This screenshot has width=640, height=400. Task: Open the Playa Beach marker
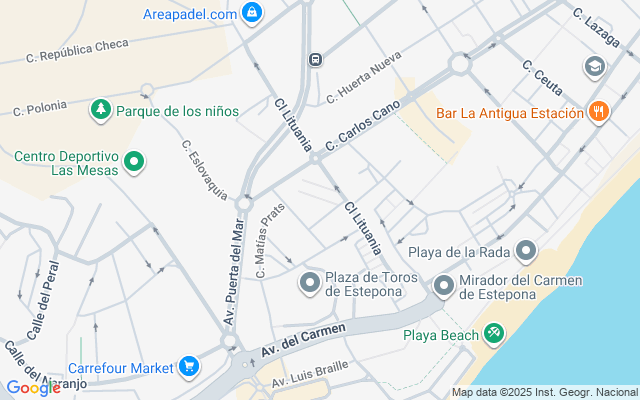tap(493, 334)
